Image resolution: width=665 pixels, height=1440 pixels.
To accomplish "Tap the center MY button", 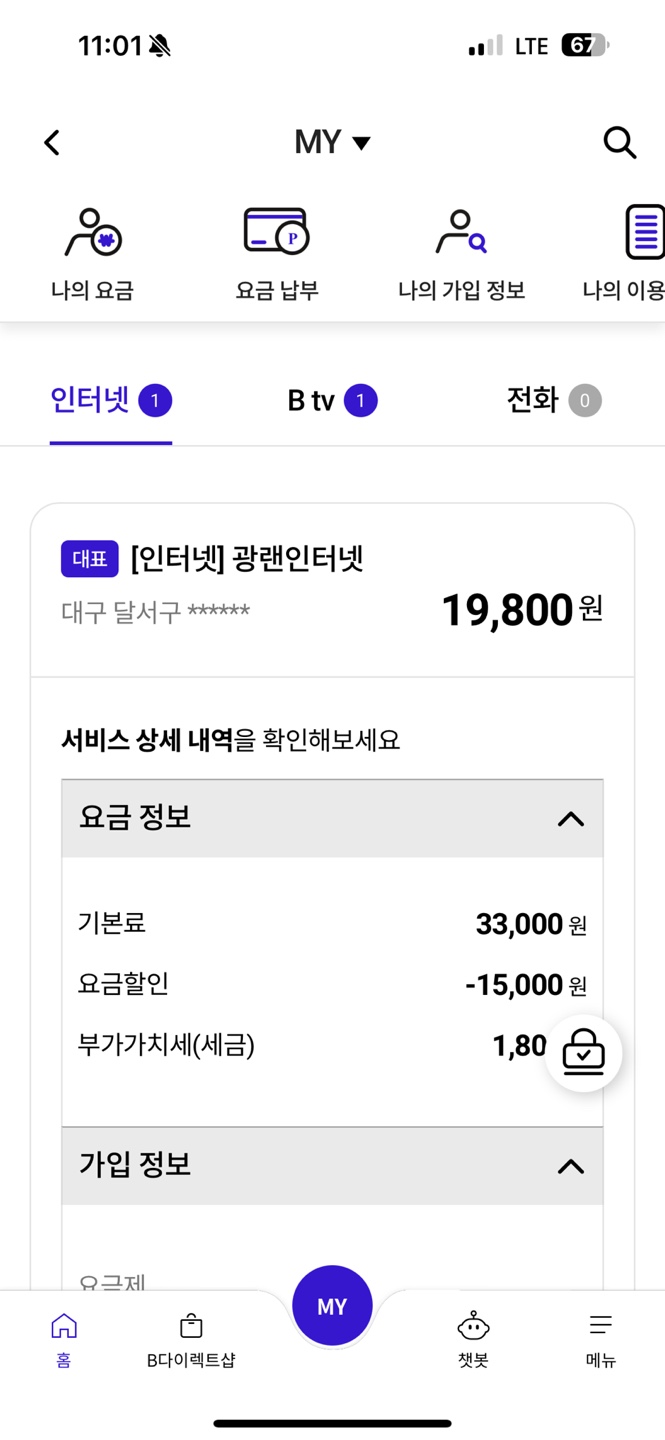I will (x=332, y=1306).
